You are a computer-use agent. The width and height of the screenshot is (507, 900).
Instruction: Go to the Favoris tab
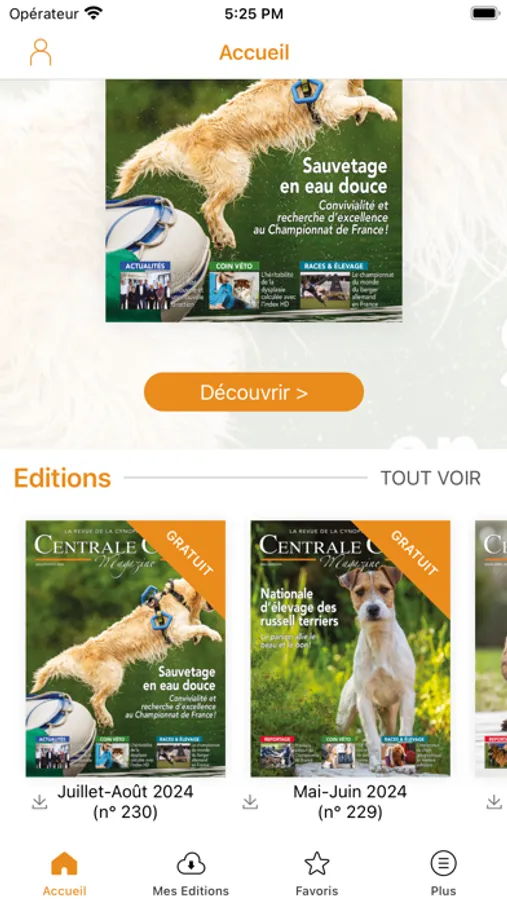tap(317, 874)
